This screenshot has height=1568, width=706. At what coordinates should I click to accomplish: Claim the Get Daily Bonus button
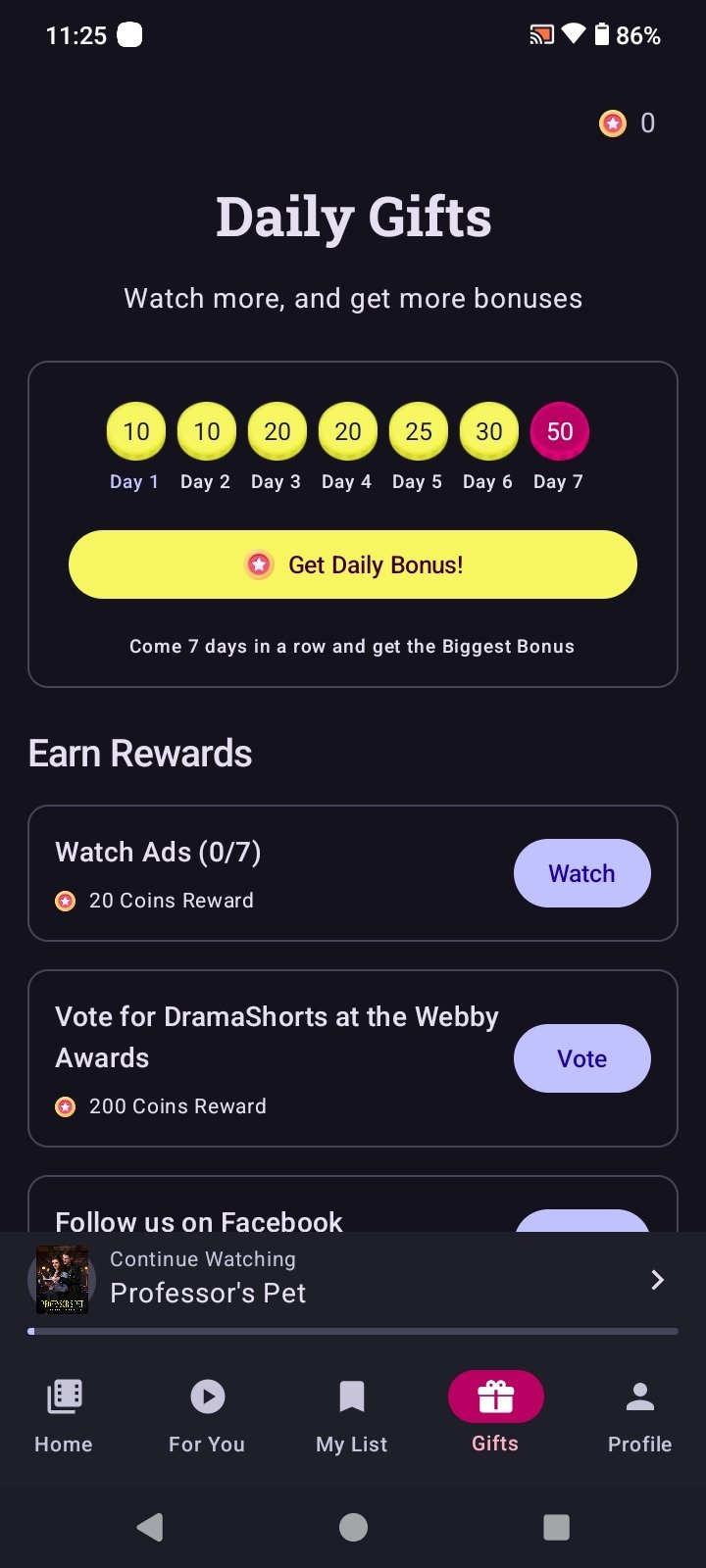point(353,564)
